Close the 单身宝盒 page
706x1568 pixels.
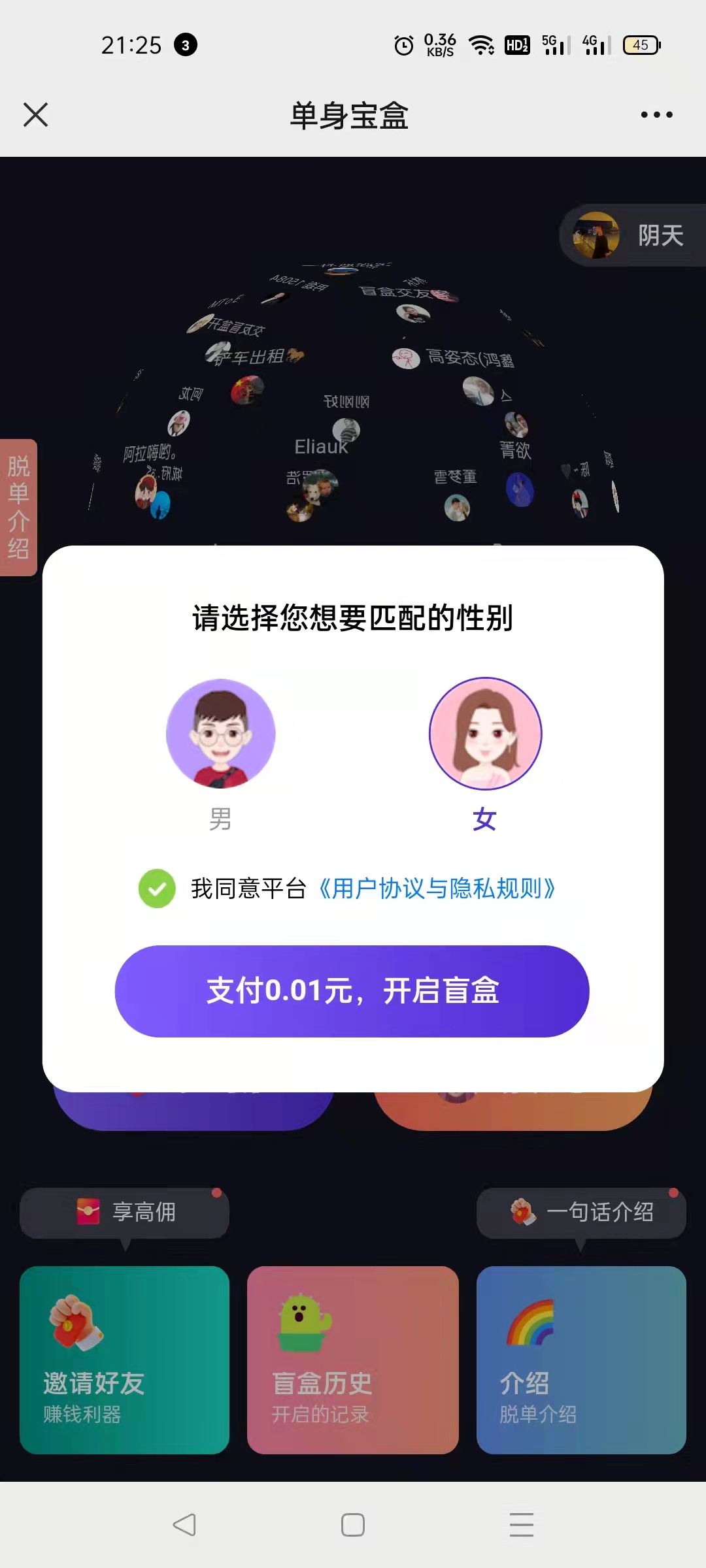(36, 115)
